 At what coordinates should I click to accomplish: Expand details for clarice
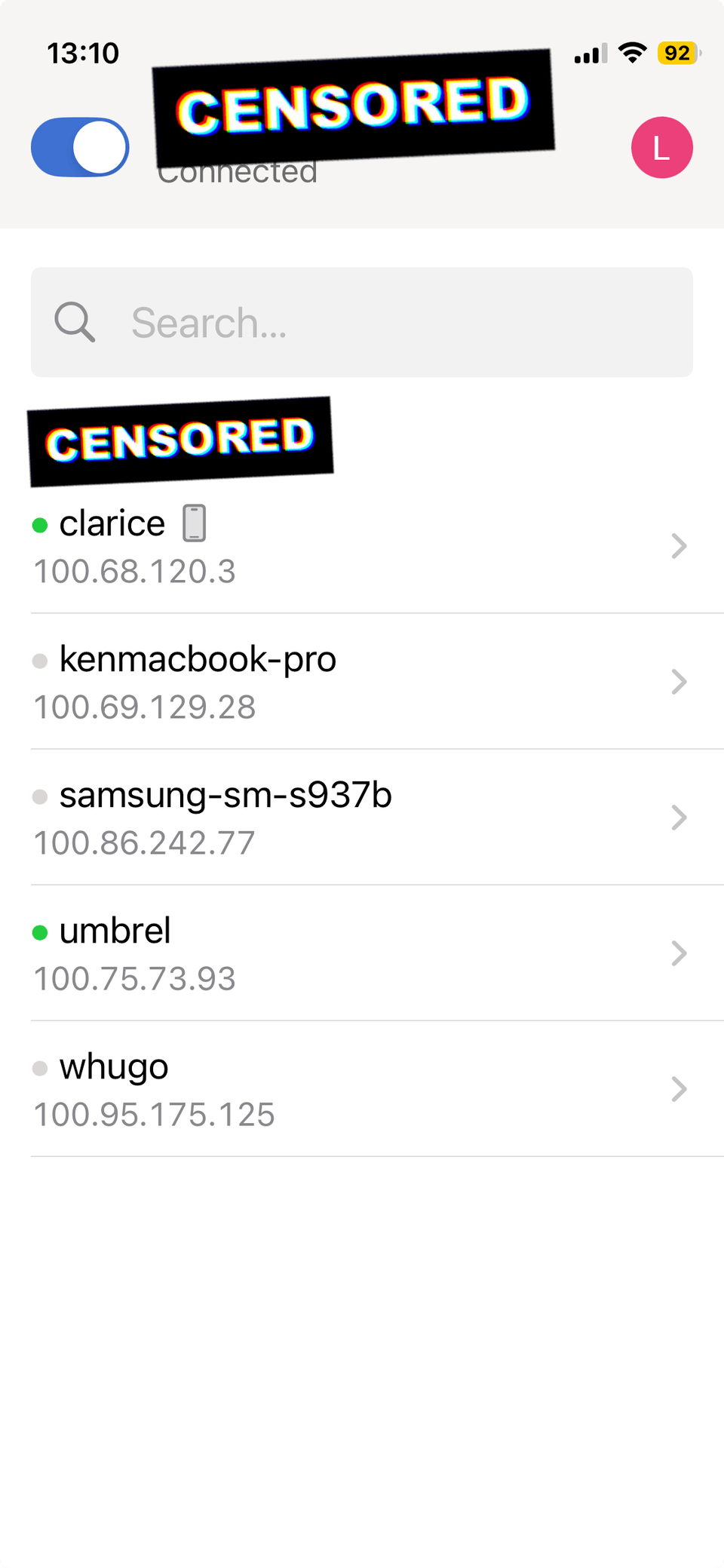pyautogui.click(x=678, y=546)
